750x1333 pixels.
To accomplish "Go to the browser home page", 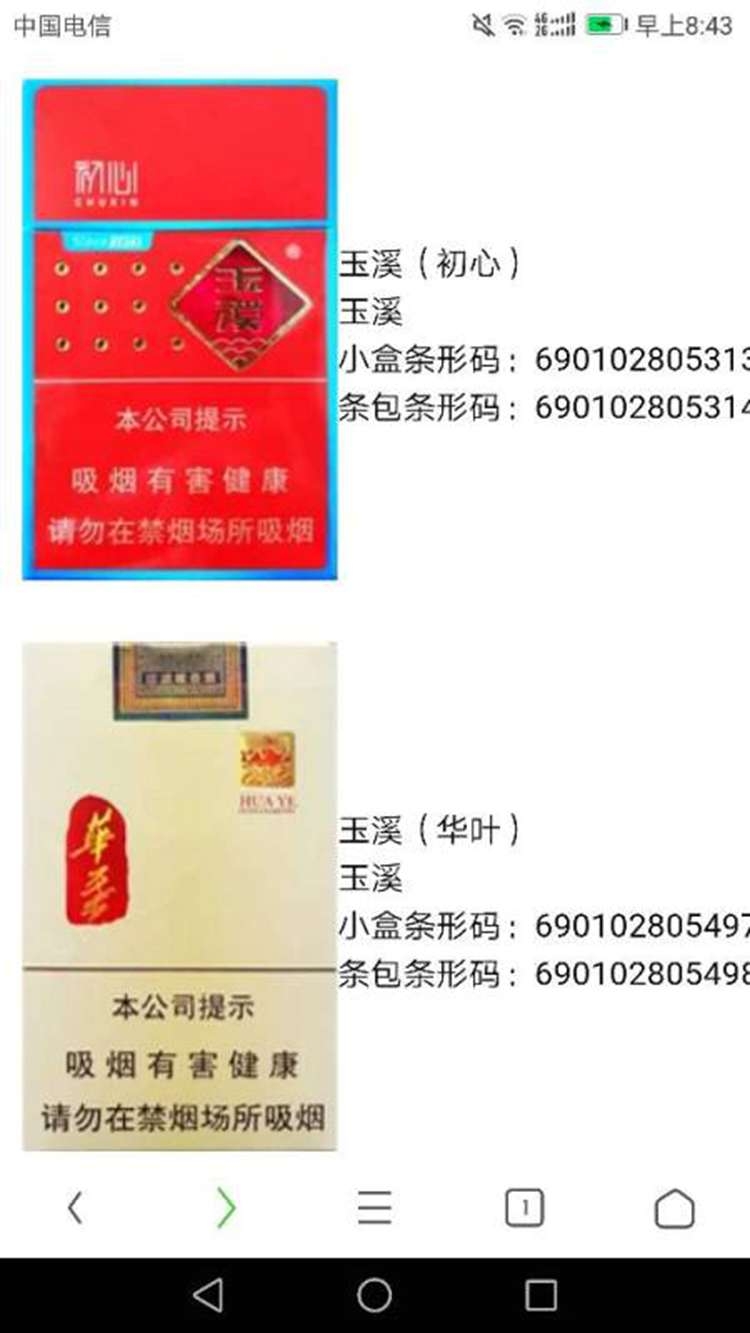I will coord(674,1208).
